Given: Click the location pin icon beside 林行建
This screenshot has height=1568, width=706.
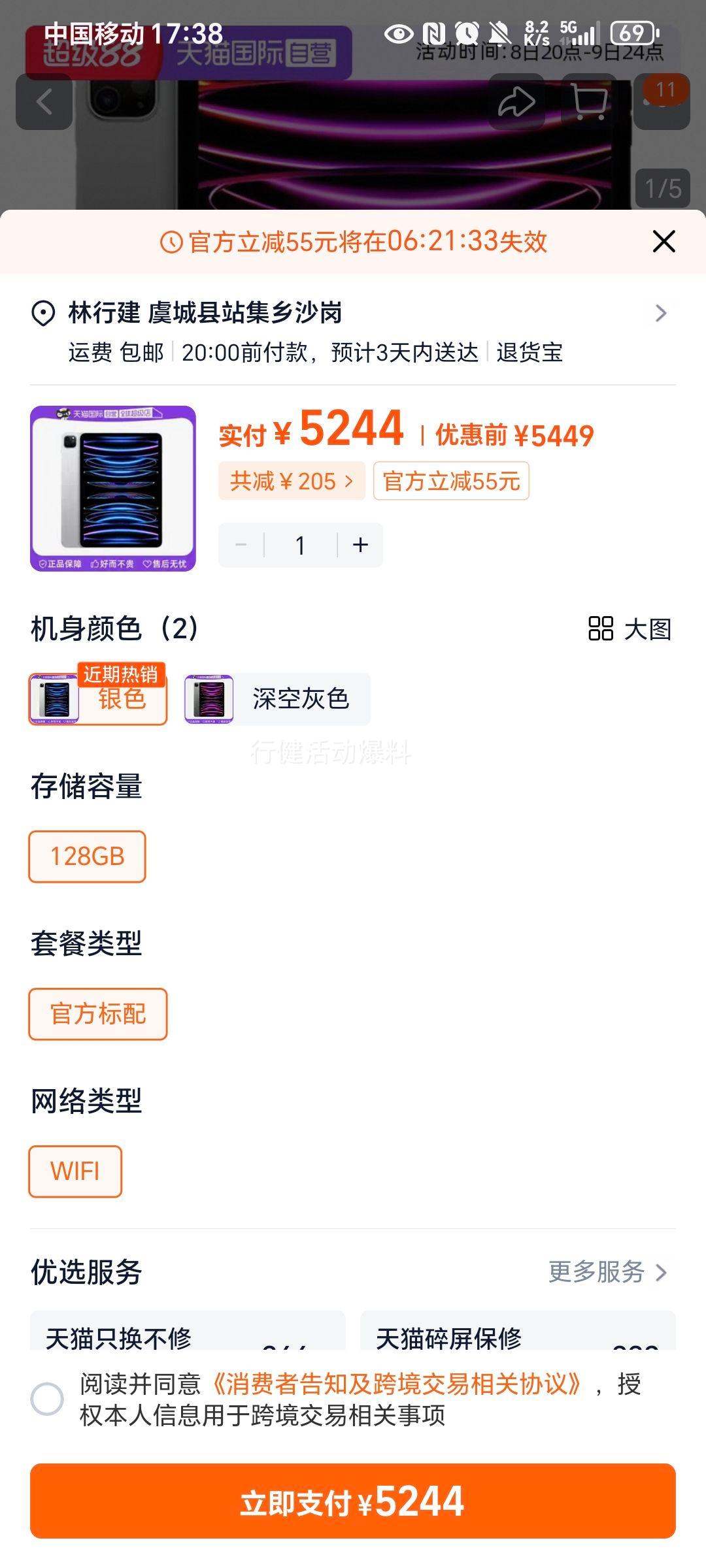Looking at the screenshot, I should tap(41, 314).
